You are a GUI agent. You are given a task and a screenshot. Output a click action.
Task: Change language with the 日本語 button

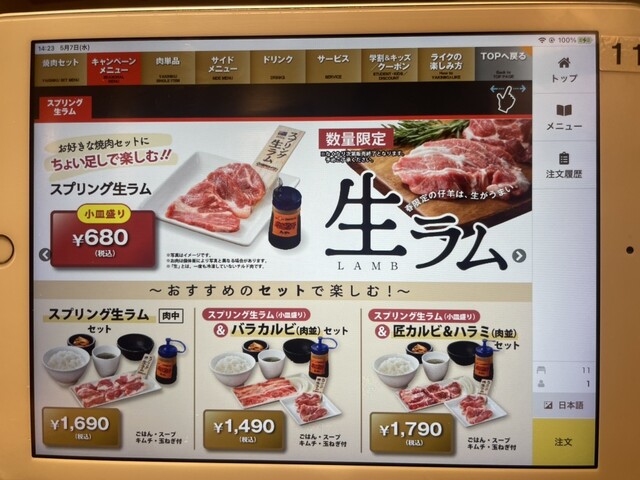[563, 405]
